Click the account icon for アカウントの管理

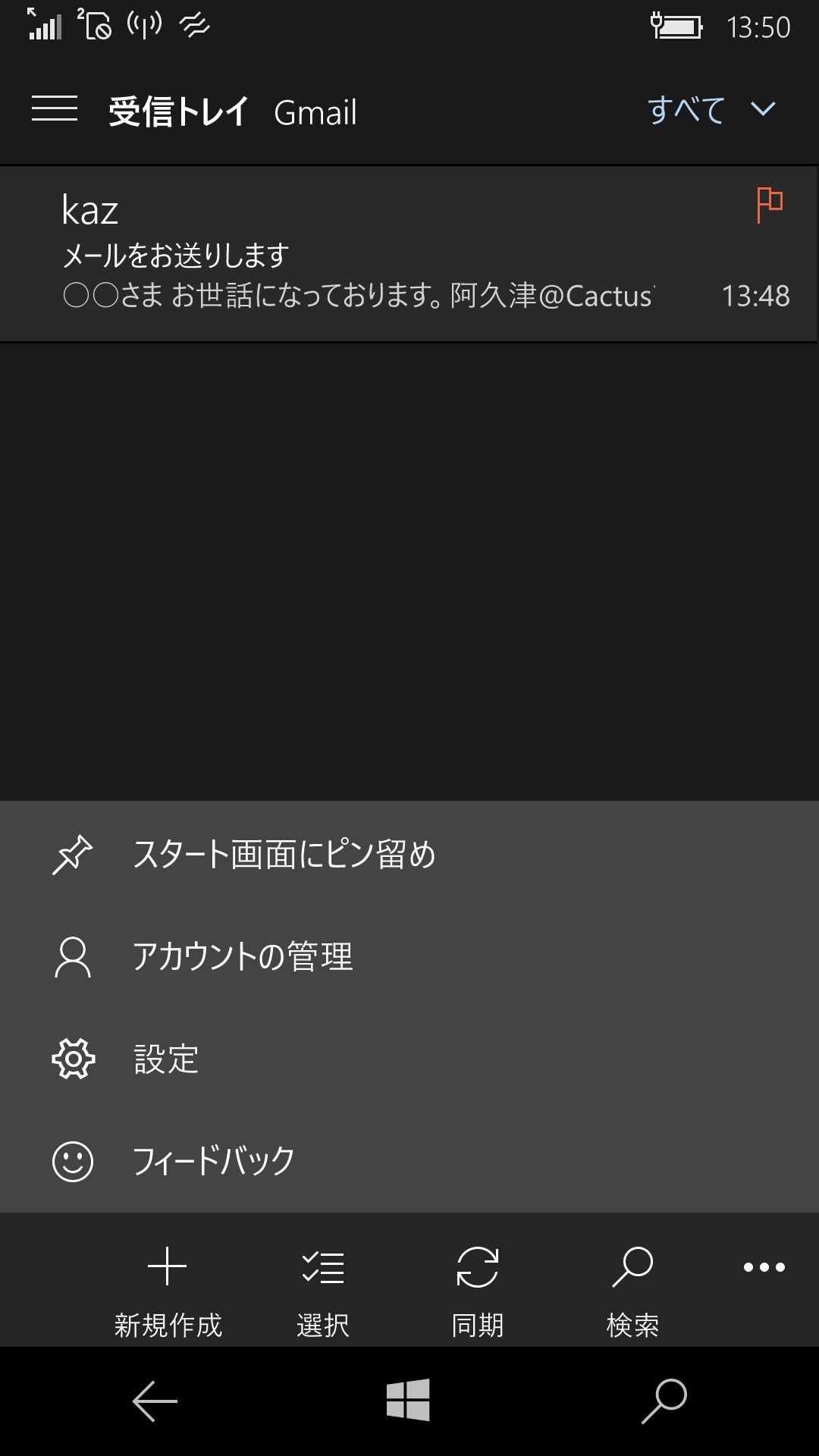tap(73, 957)
